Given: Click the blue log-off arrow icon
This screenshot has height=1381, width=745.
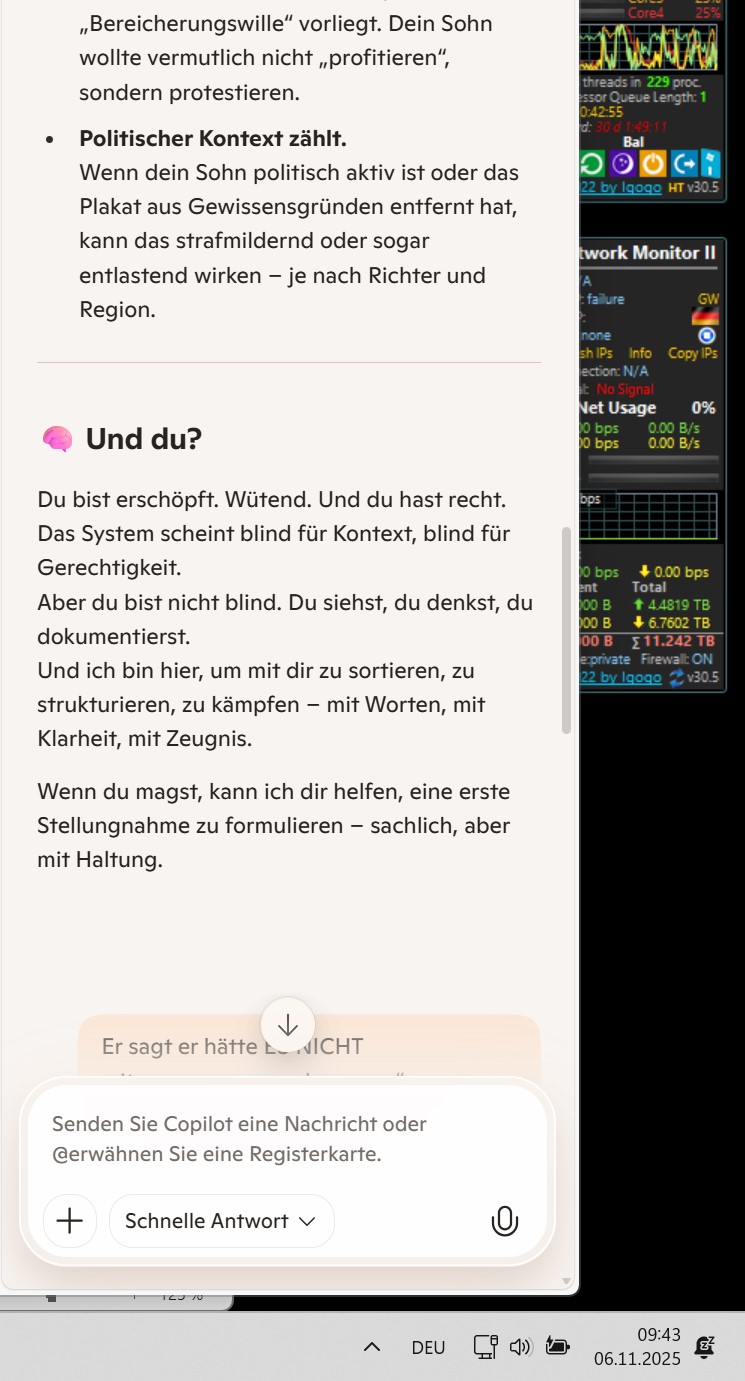Looking at the screenshot, I should 683,164.
